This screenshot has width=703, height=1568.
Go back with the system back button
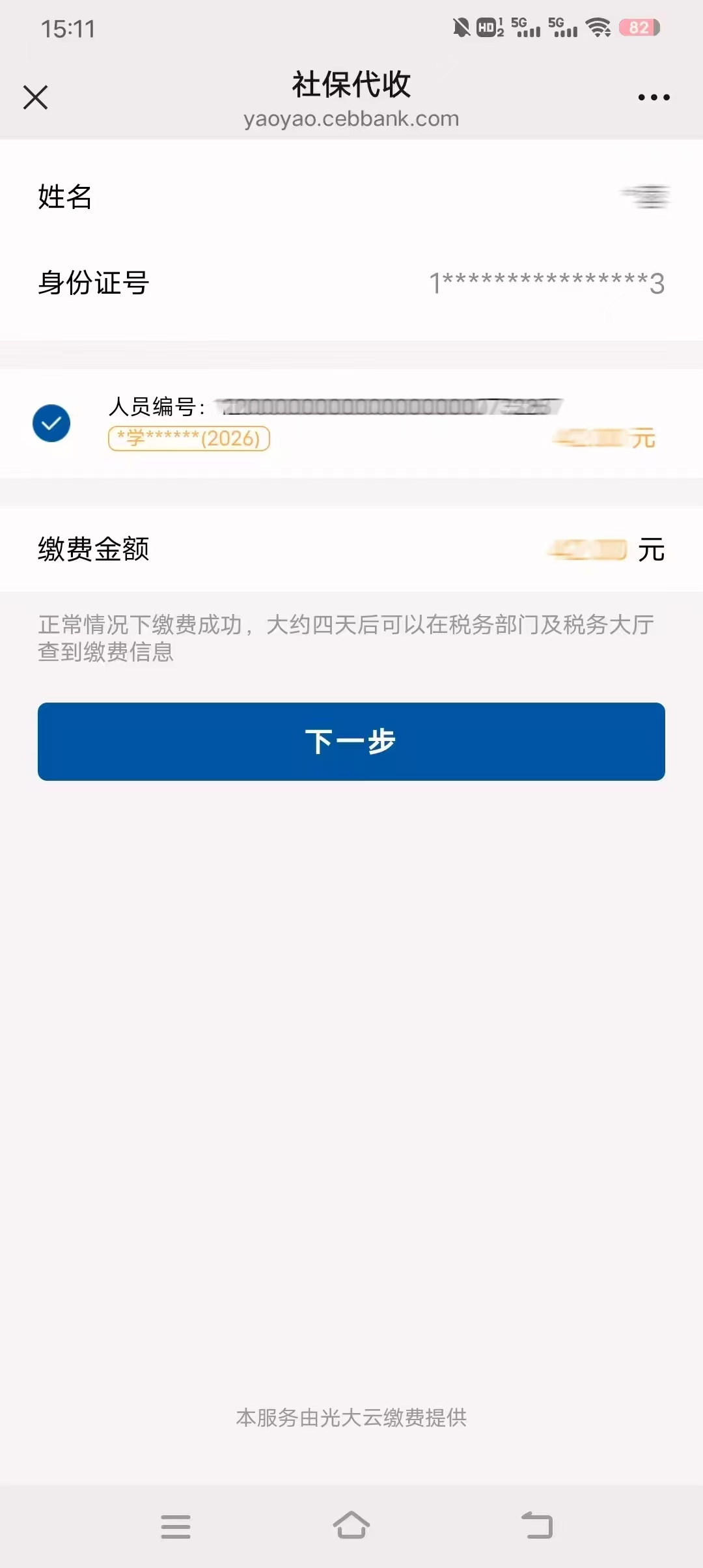pos(537,1525)
